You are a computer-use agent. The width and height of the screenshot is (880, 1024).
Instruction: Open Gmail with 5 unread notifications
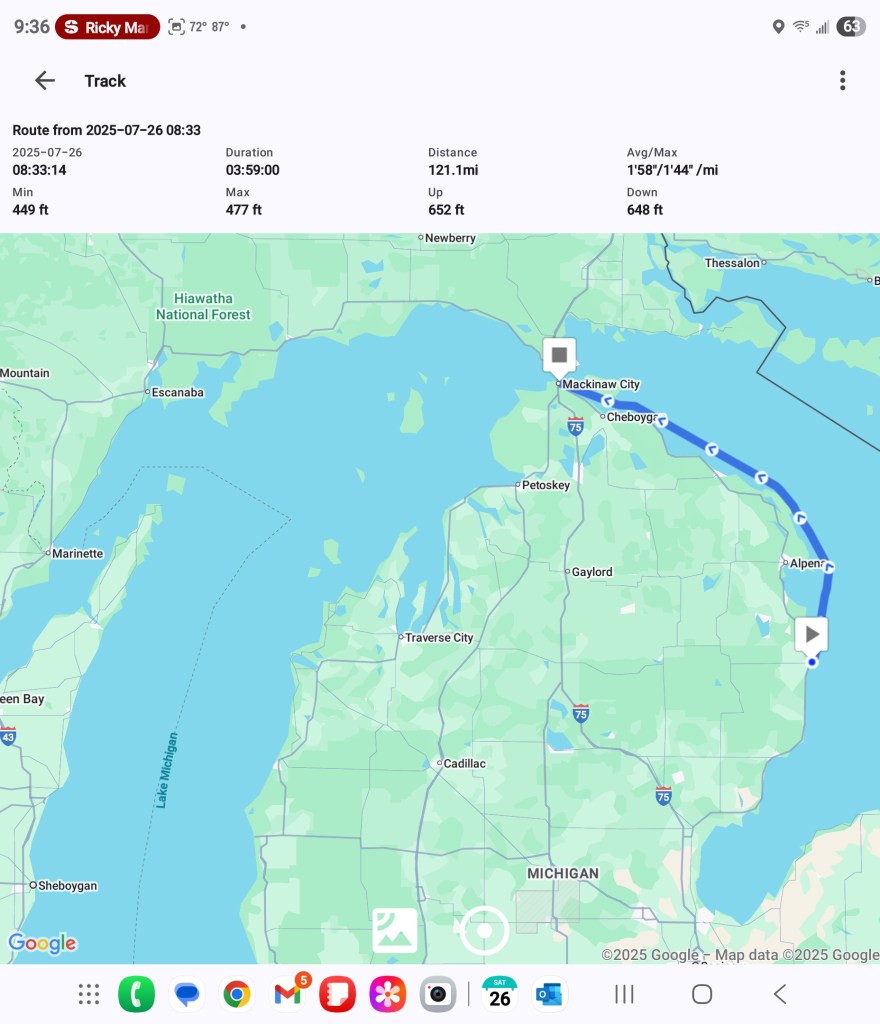coord(288,994)
